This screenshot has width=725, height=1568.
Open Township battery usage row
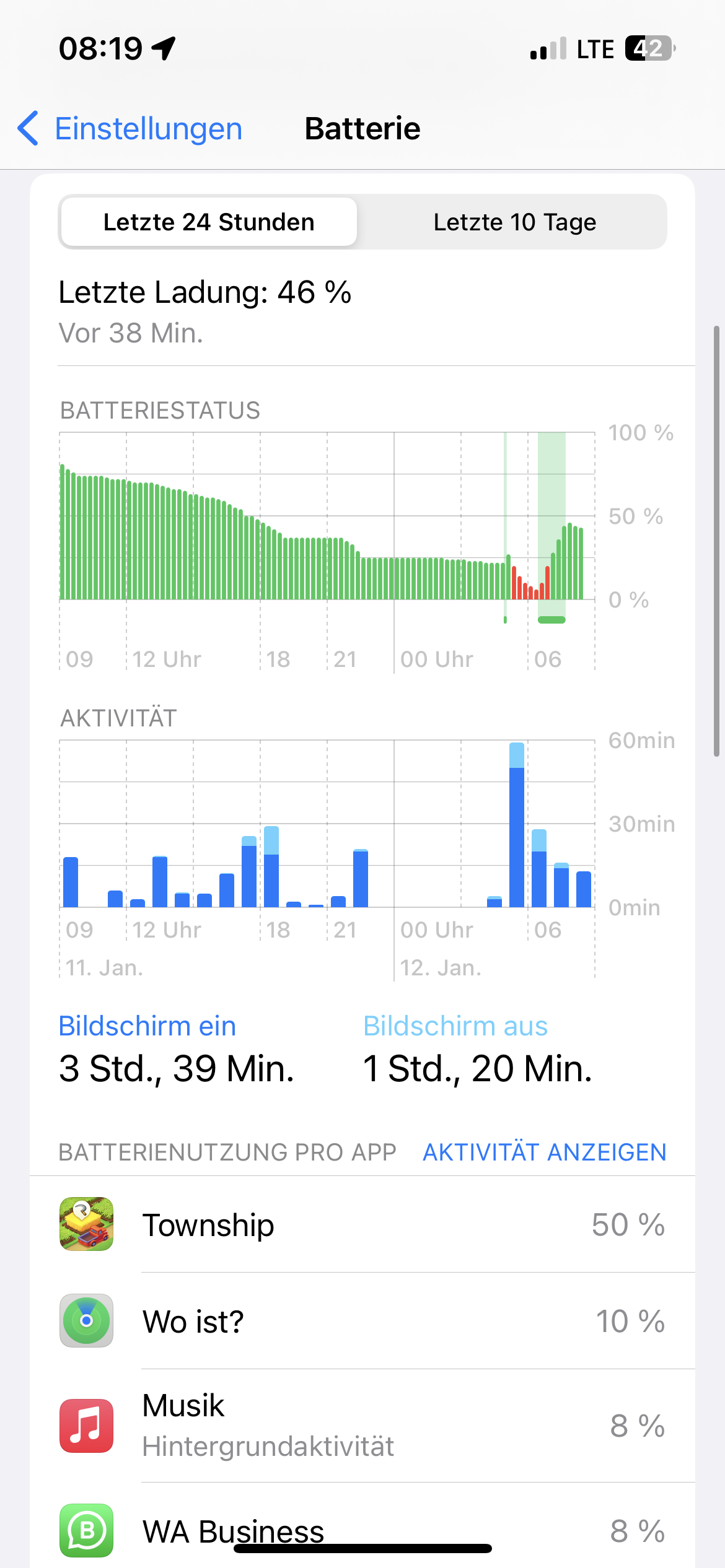[x=362, y=1224]
